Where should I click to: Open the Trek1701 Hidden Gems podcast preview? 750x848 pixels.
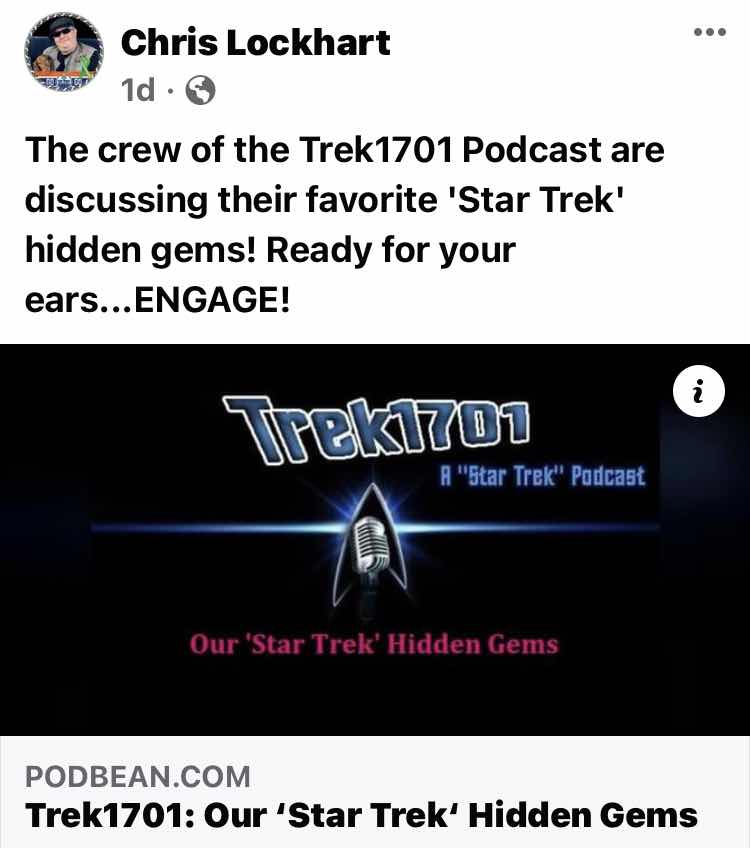(375, 540)
